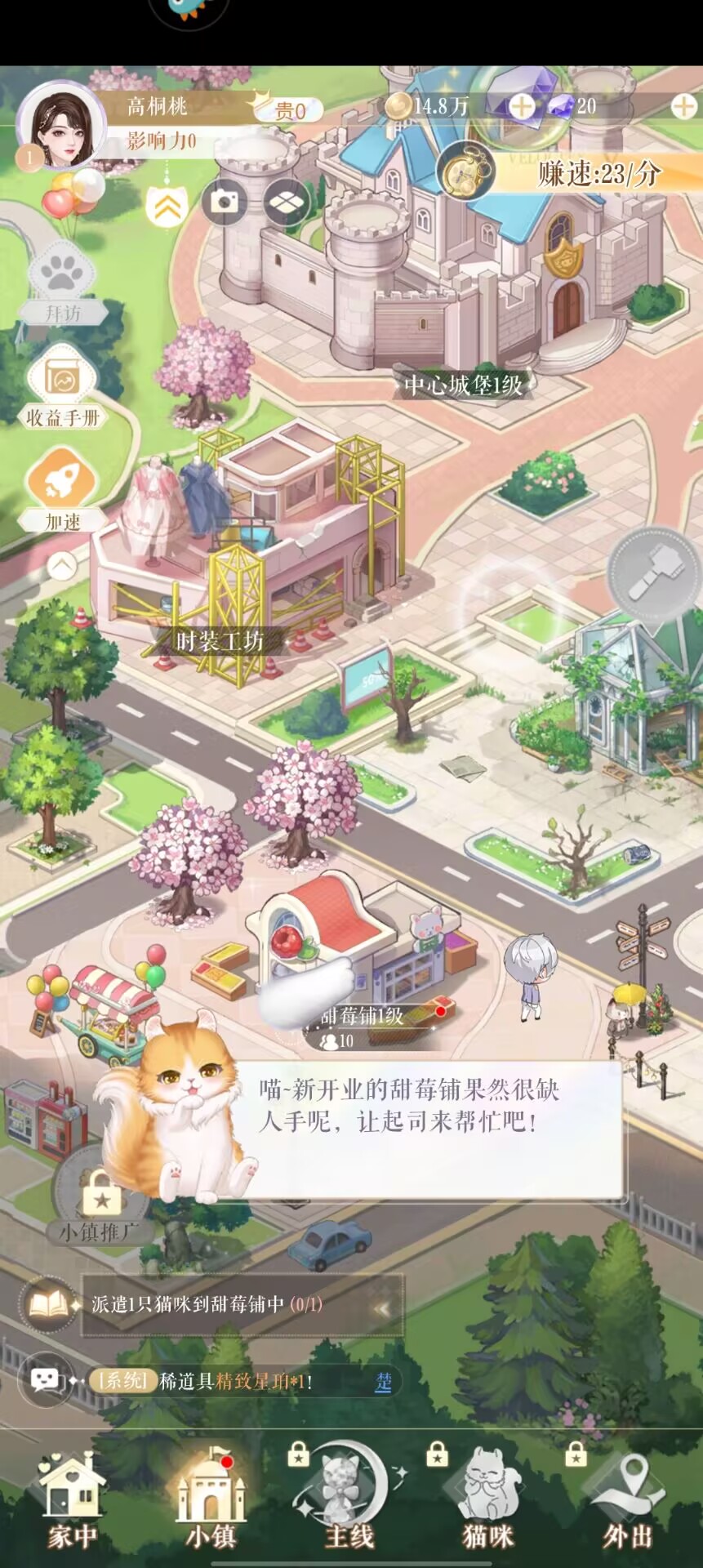703x1568 pixels.
Task: Open the player avatar profile
Action: pos(62,126)
